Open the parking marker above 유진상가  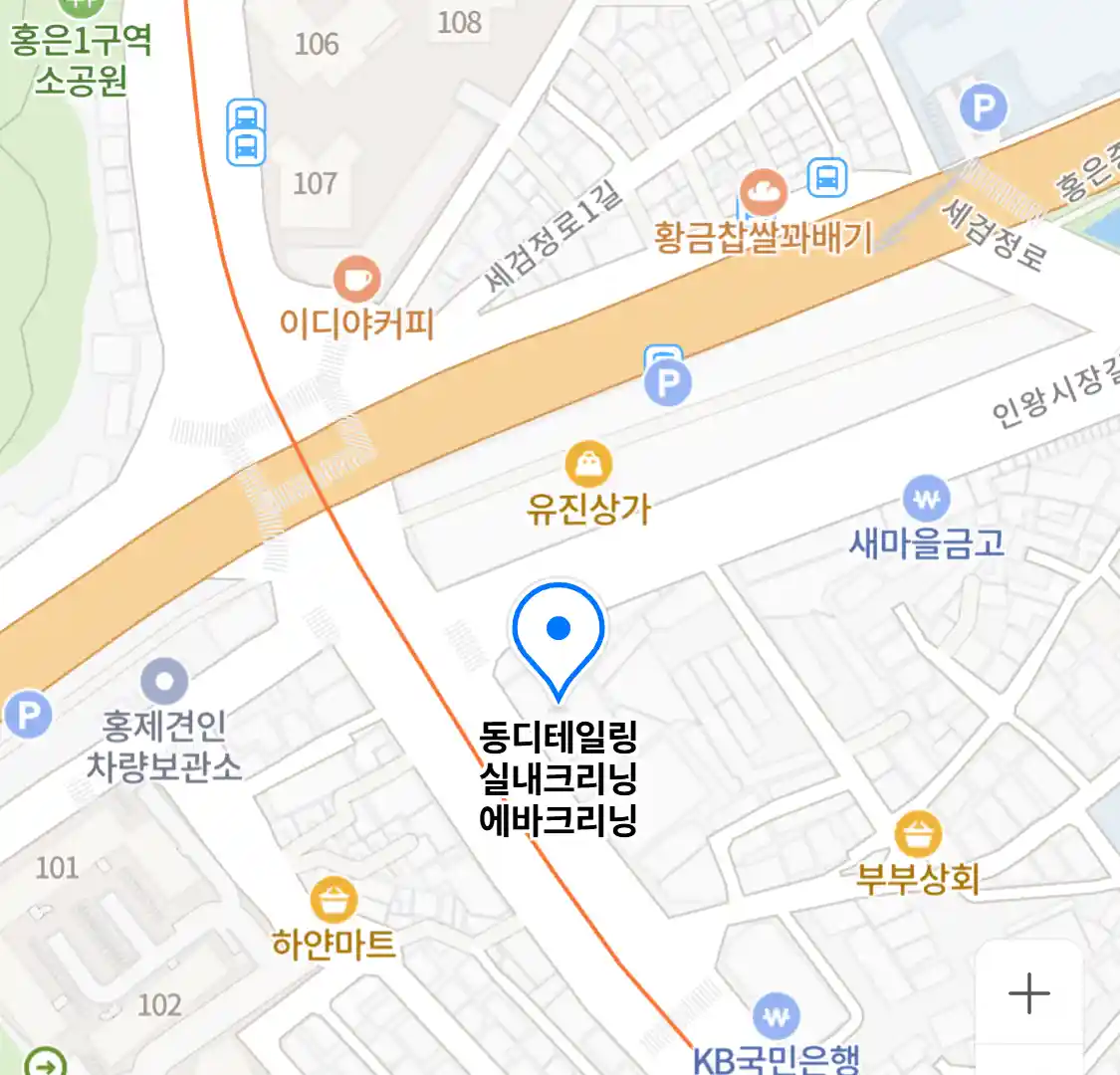click(667, 382)
